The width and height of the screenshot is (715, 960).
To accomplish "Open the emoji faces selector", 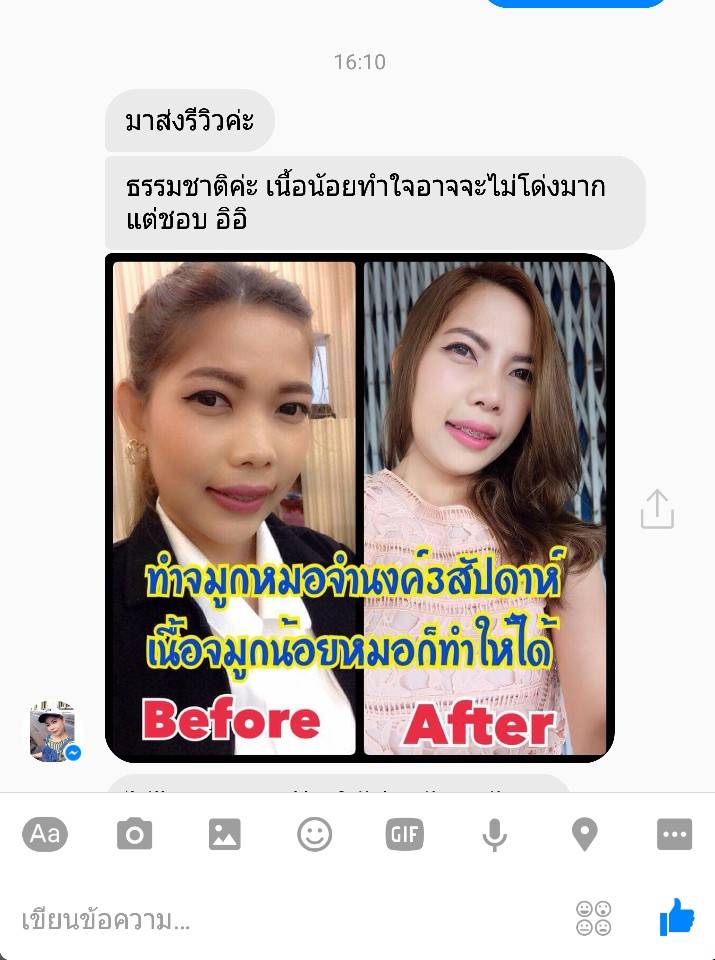I will coord(593,918).
